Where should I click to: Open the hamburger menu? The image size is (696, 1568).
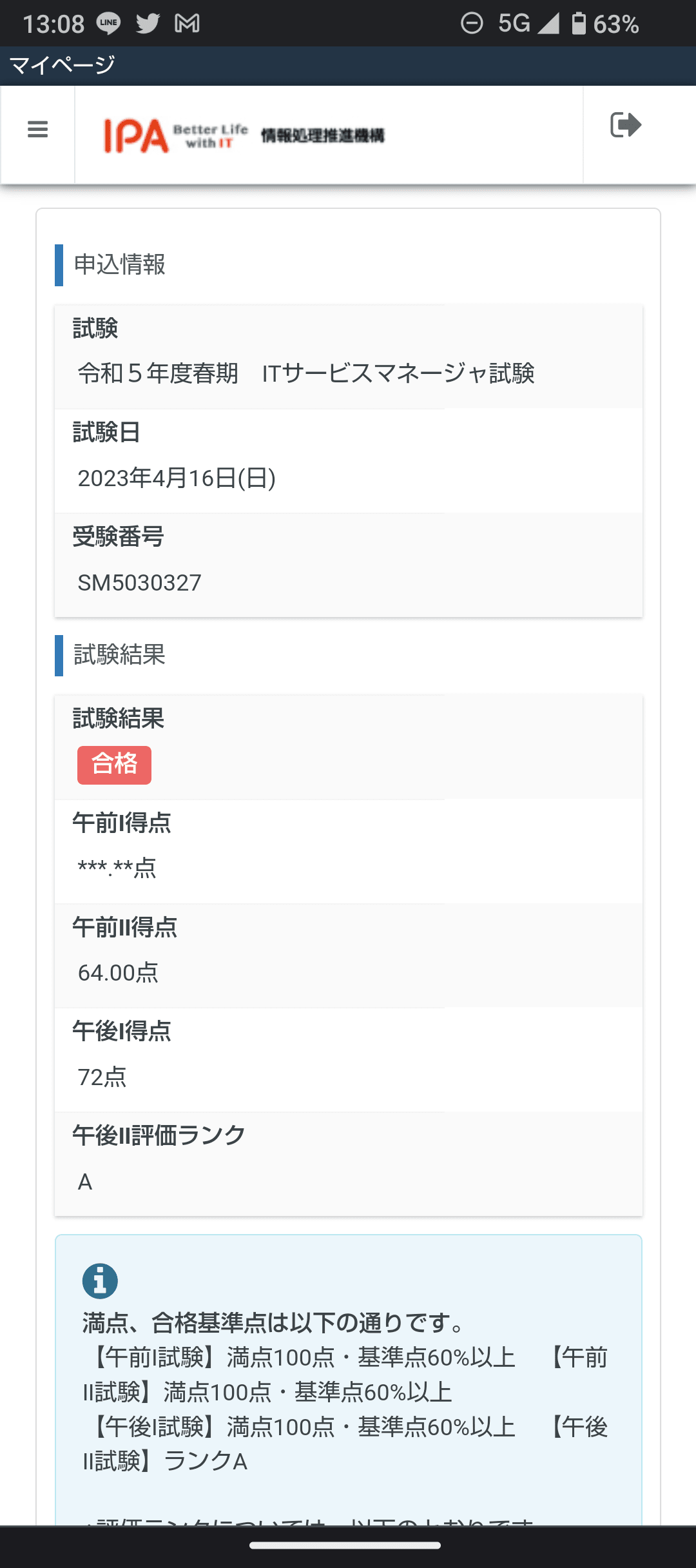click(x=38, y=130)
